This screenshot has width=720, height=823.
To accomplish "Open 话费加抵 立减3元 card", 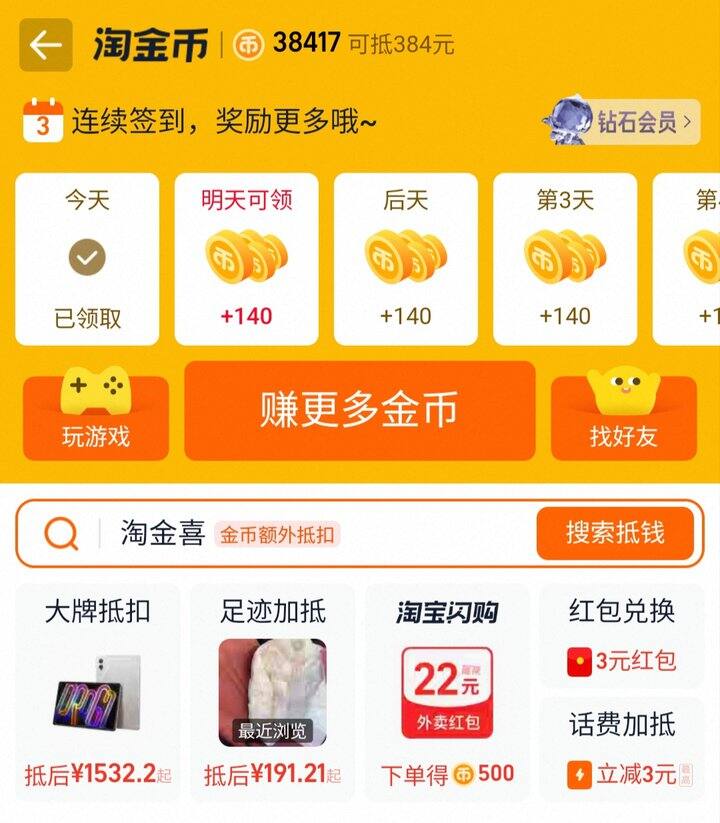I will 621,749.
